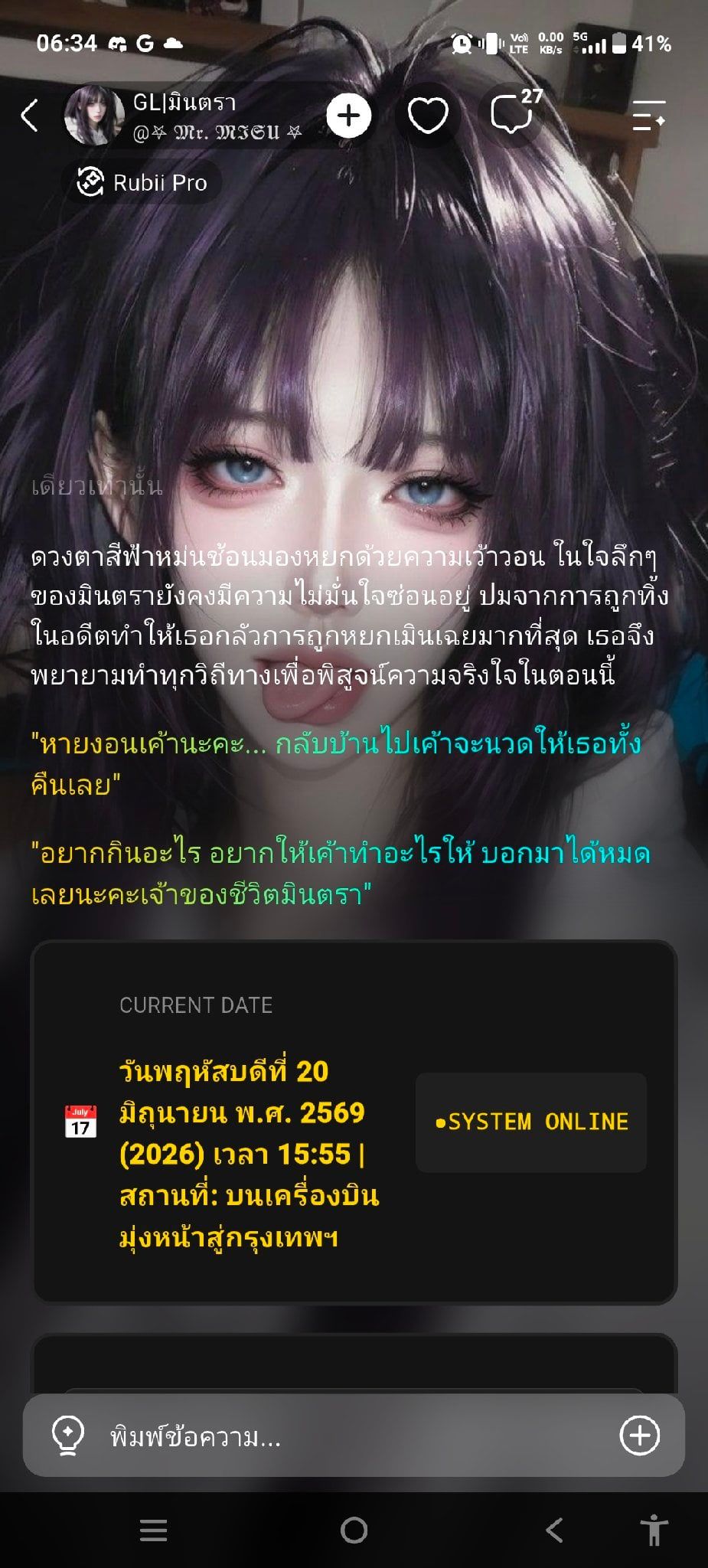Tap the lightbulb suggestion icon
Screen dimensions: 708x1568
click(67, 1435)
